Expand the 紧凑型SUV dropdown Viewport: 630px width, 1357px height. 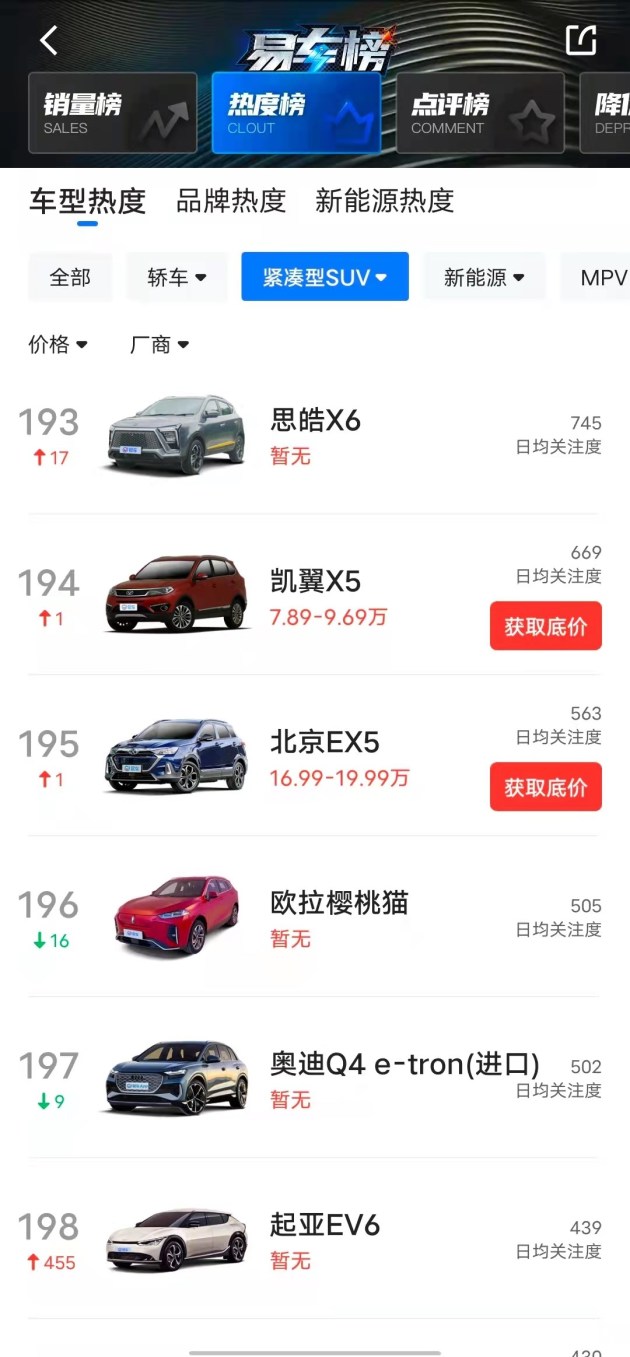click(x=325, y=277)
